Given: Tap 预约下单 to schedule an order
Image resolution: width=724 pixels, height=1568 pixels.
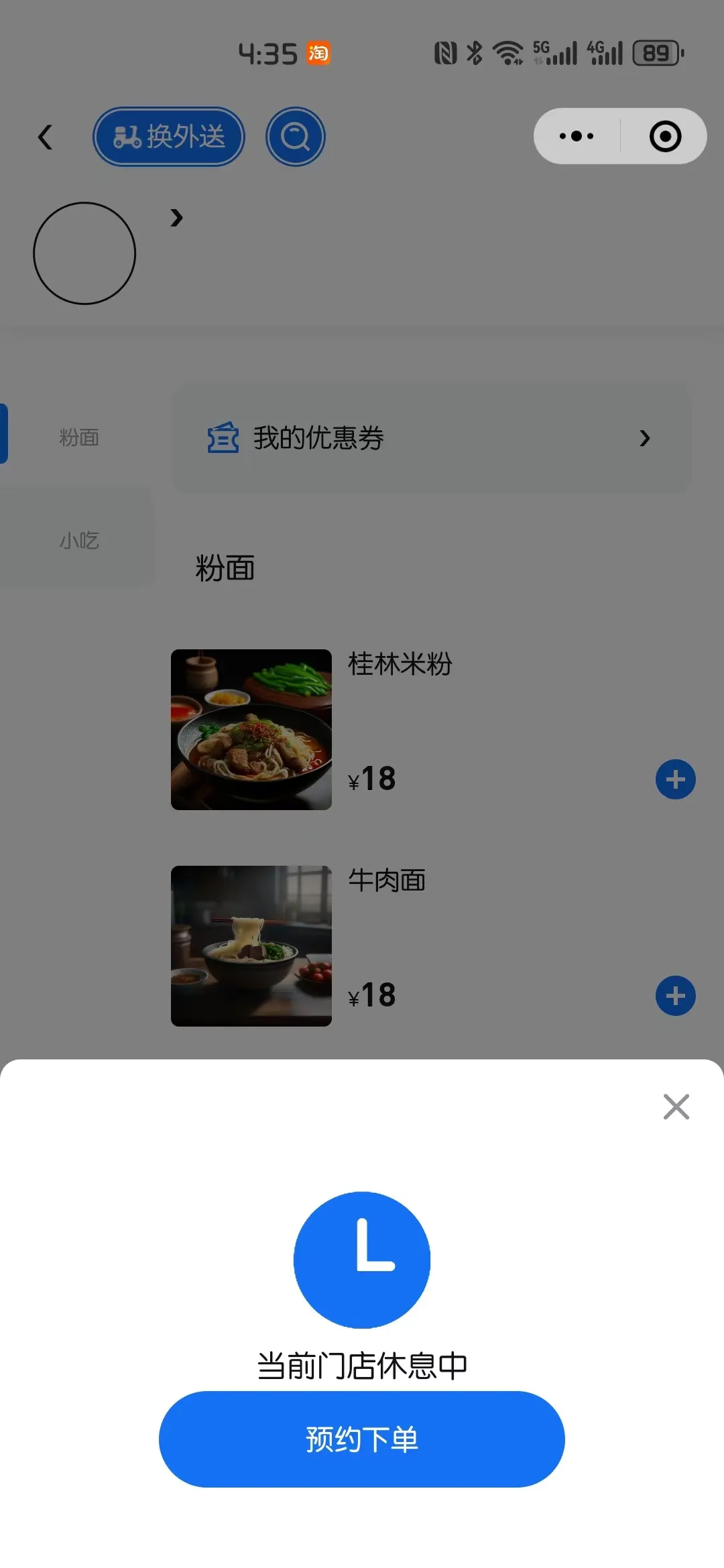Looking at the screenshot, I should [361, 1439].
